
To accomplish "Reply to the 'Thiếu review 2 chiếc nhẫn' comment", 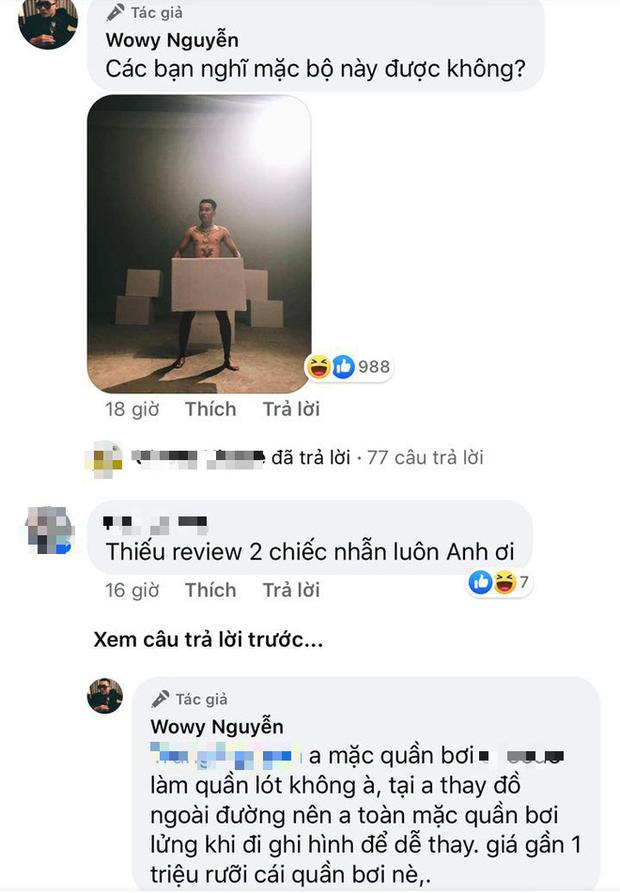I will point(291,590).
